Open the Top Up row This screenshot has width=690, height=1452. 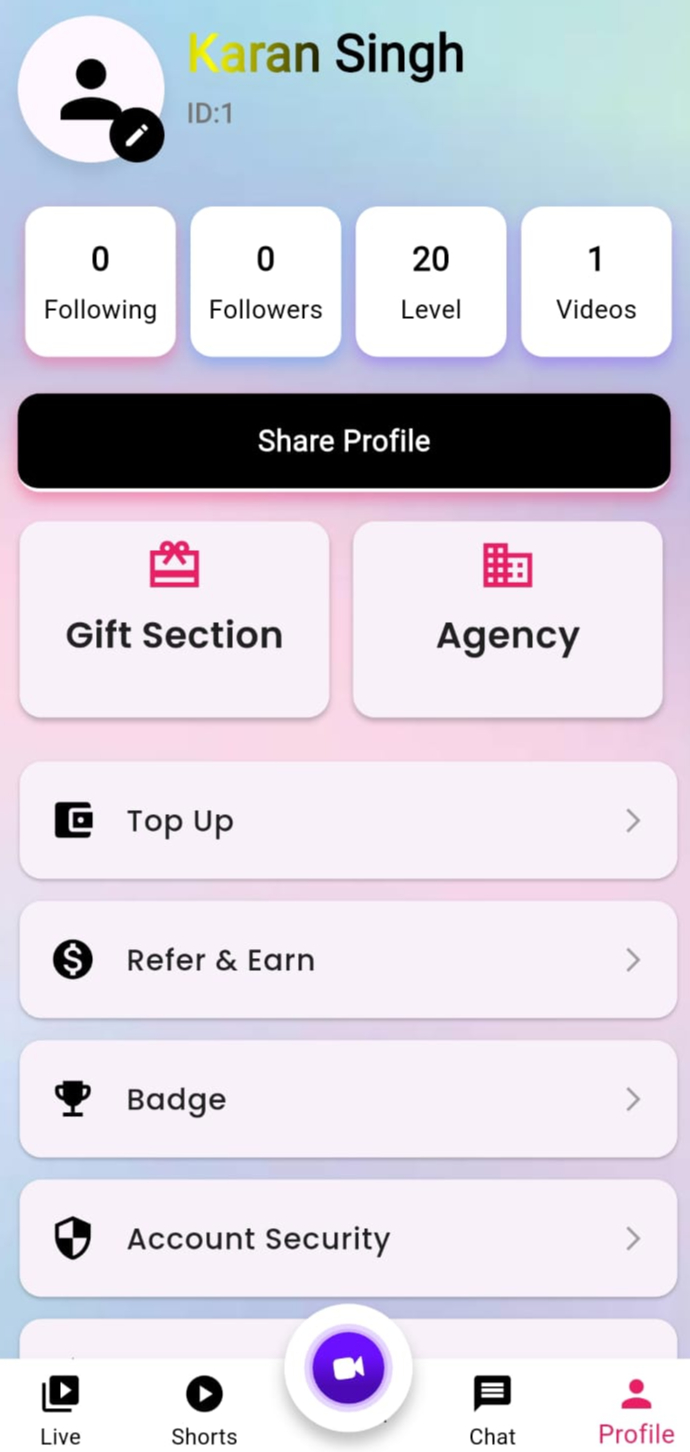click(348, 821)
